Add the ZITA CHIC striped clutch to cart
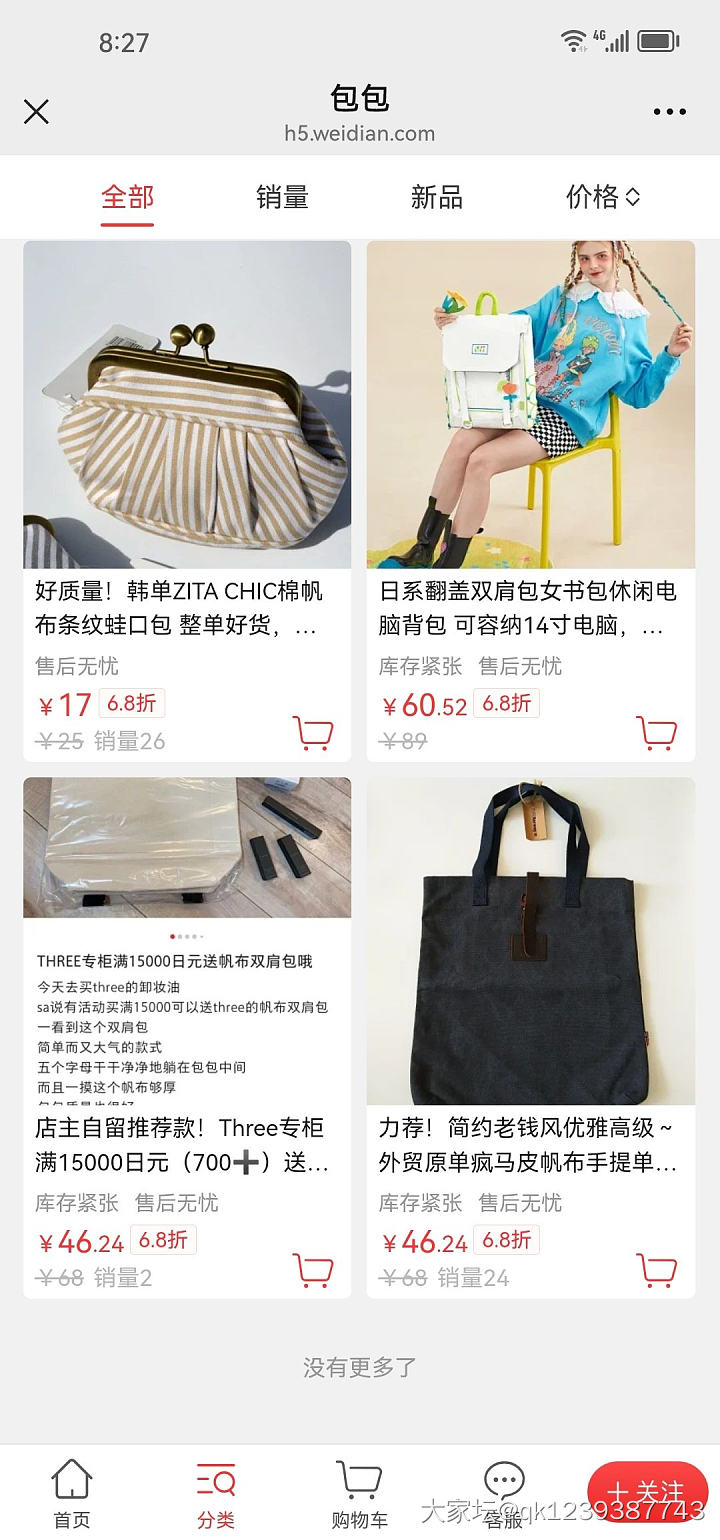The height and width of the screenshot is (1540, 720). tap(314, 733)
